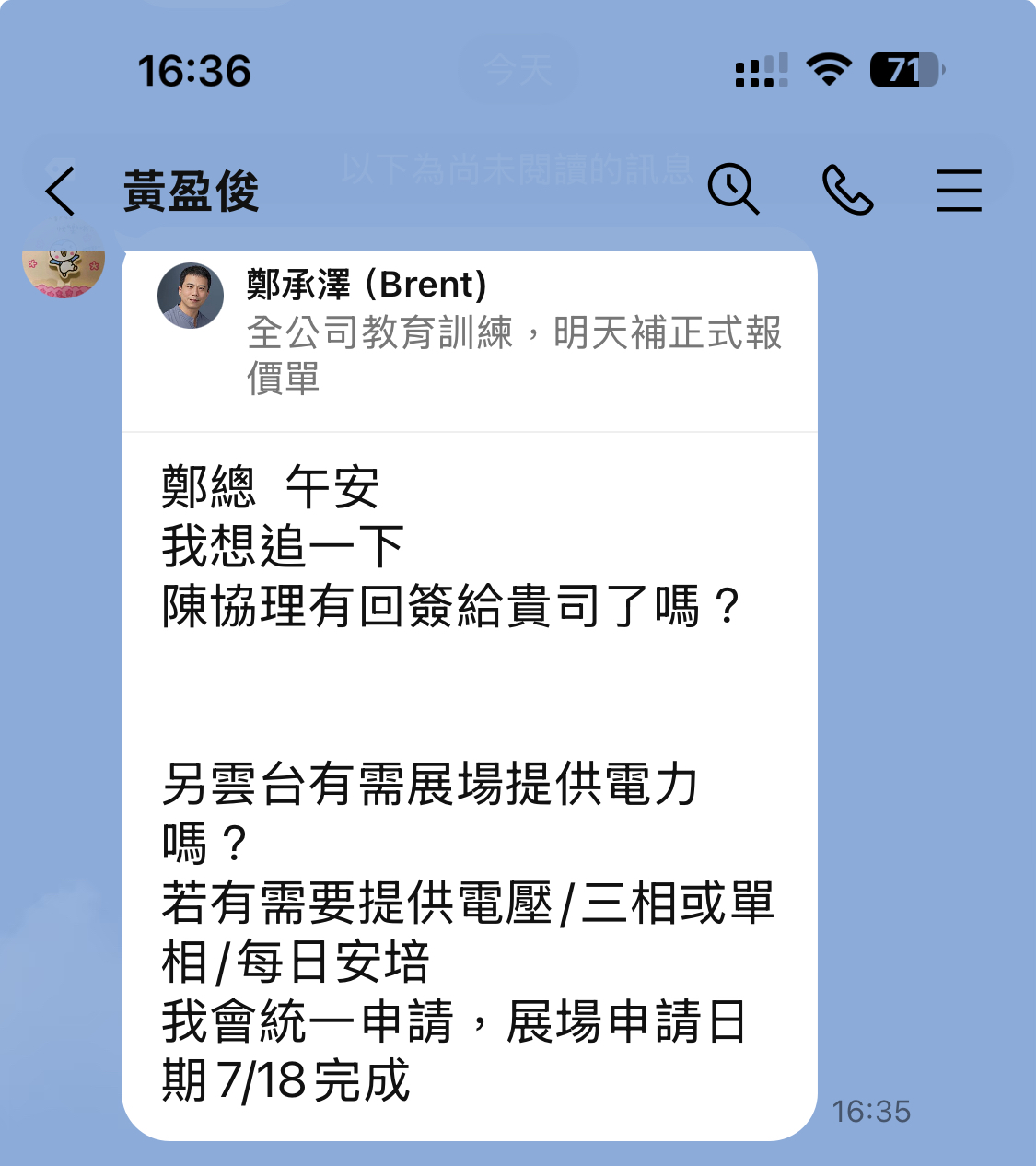Screen dimensions: 1036x1166
Task: Search messages in this chat
Action: coord(733,190)
